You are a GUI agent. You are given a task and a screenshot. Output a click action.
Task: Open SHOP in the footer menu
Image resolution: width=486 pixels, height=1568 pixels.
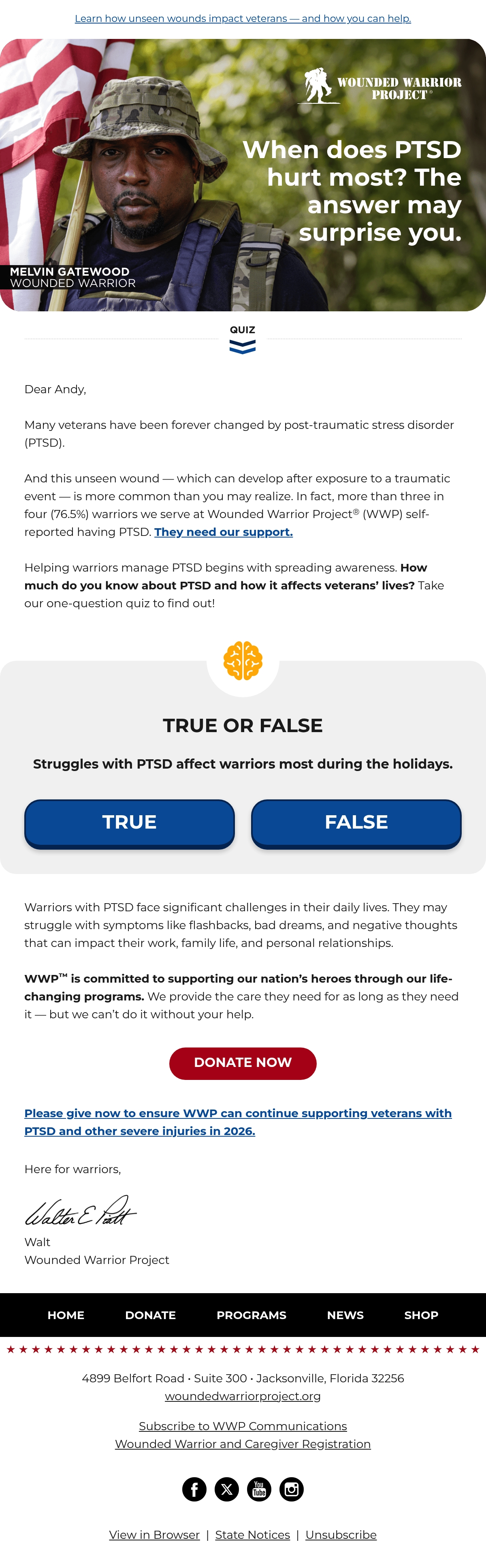421,1315
